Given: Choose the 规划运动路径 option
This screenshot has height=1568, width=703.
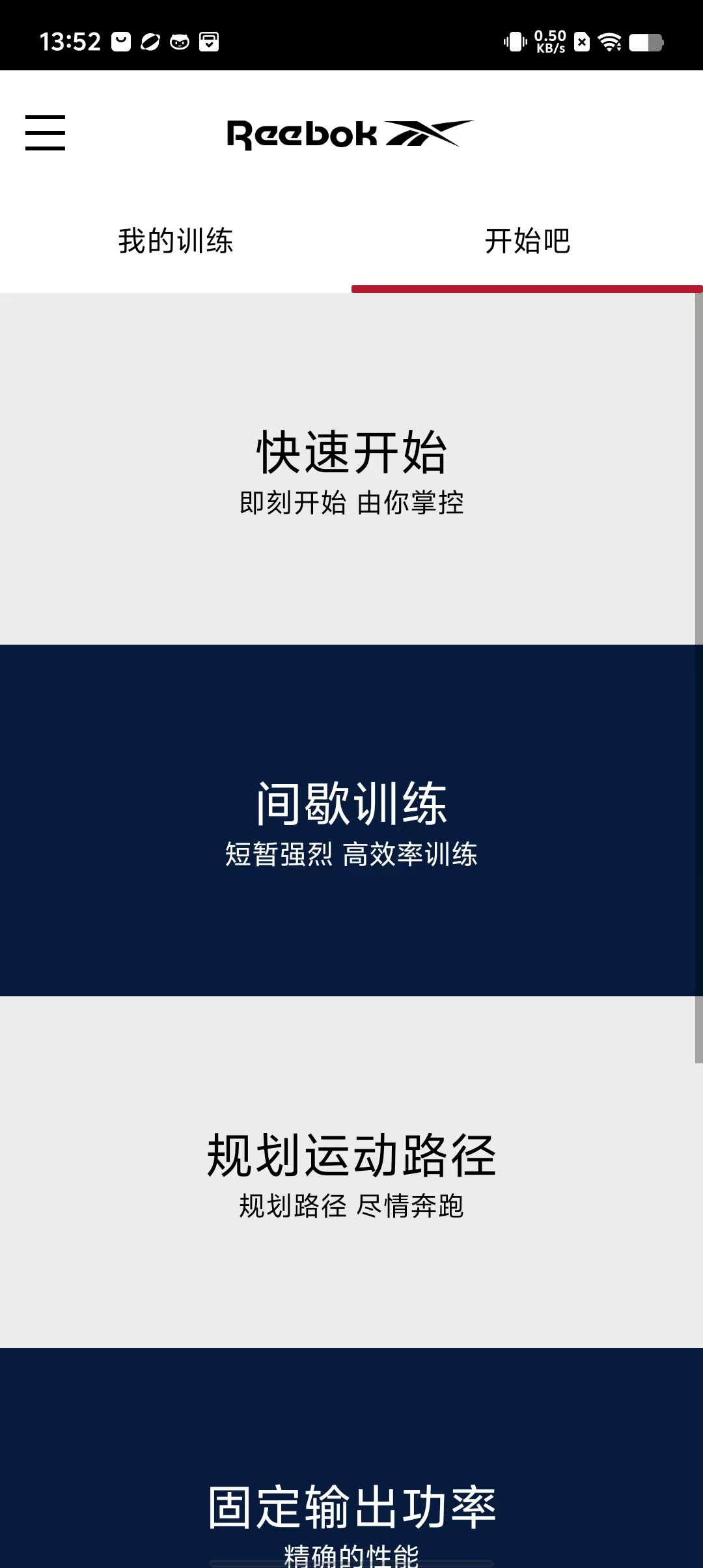Looking at the screenshot, I should tap(351, 1173).
